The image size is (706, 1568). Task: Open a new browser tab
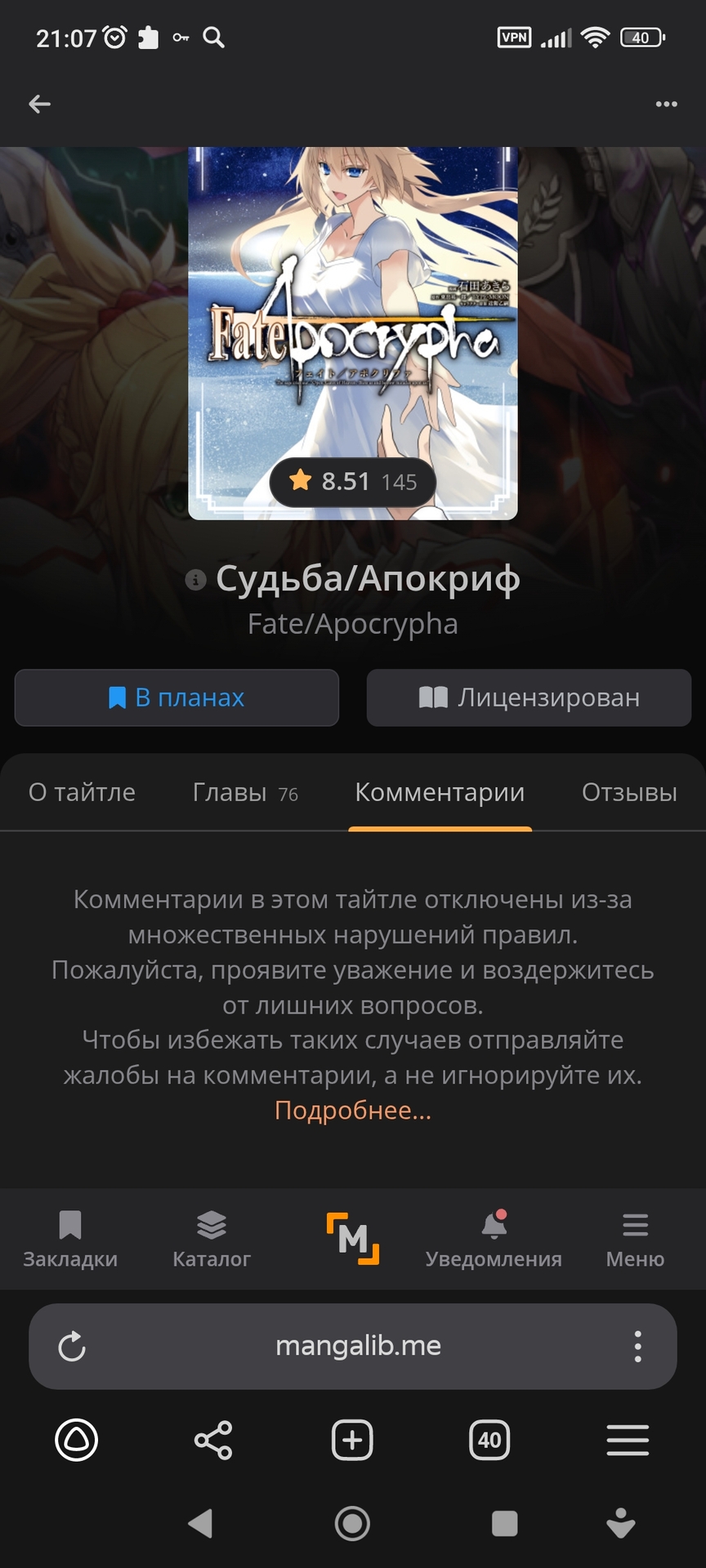tap(352, 1440)
